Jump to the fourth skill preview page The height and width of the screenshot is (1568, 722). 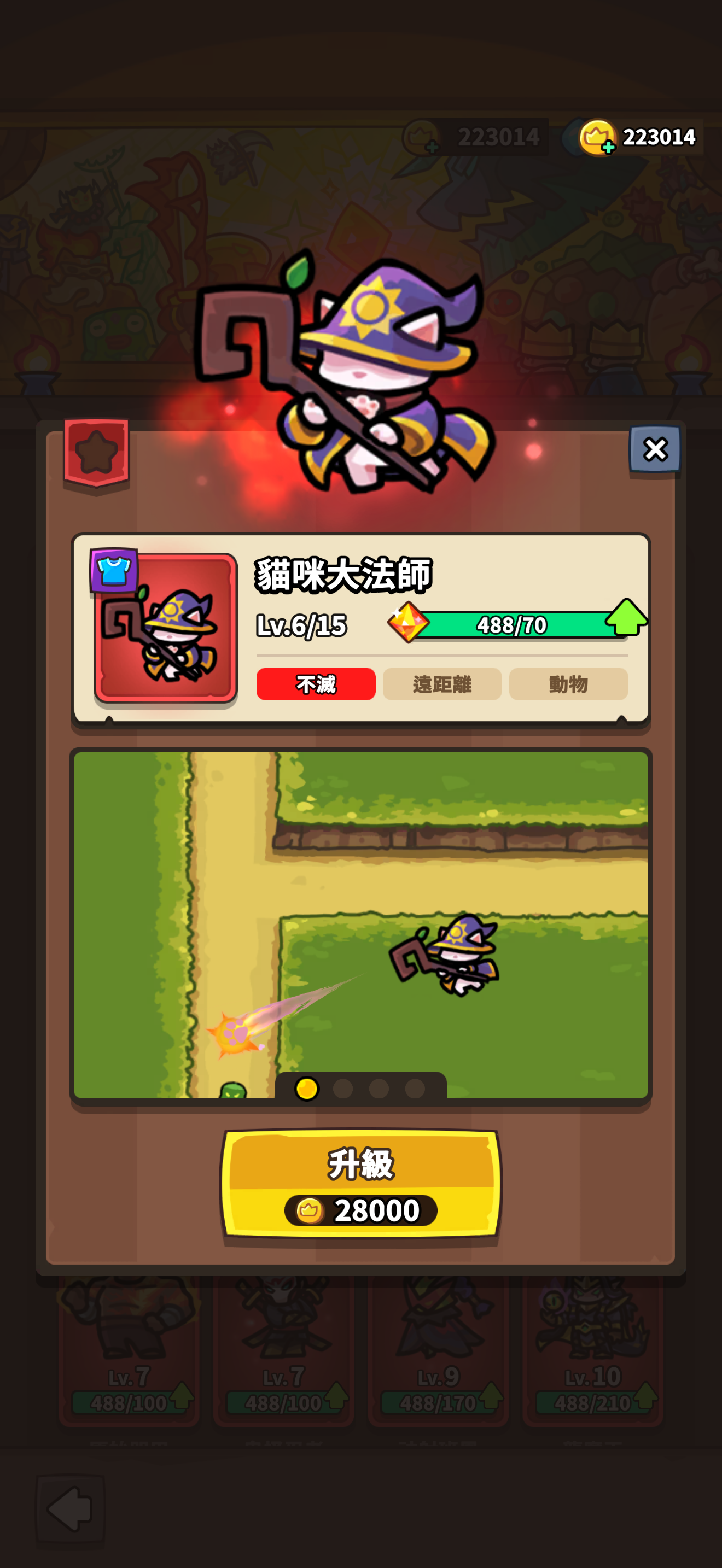[x=415, y=1089]
